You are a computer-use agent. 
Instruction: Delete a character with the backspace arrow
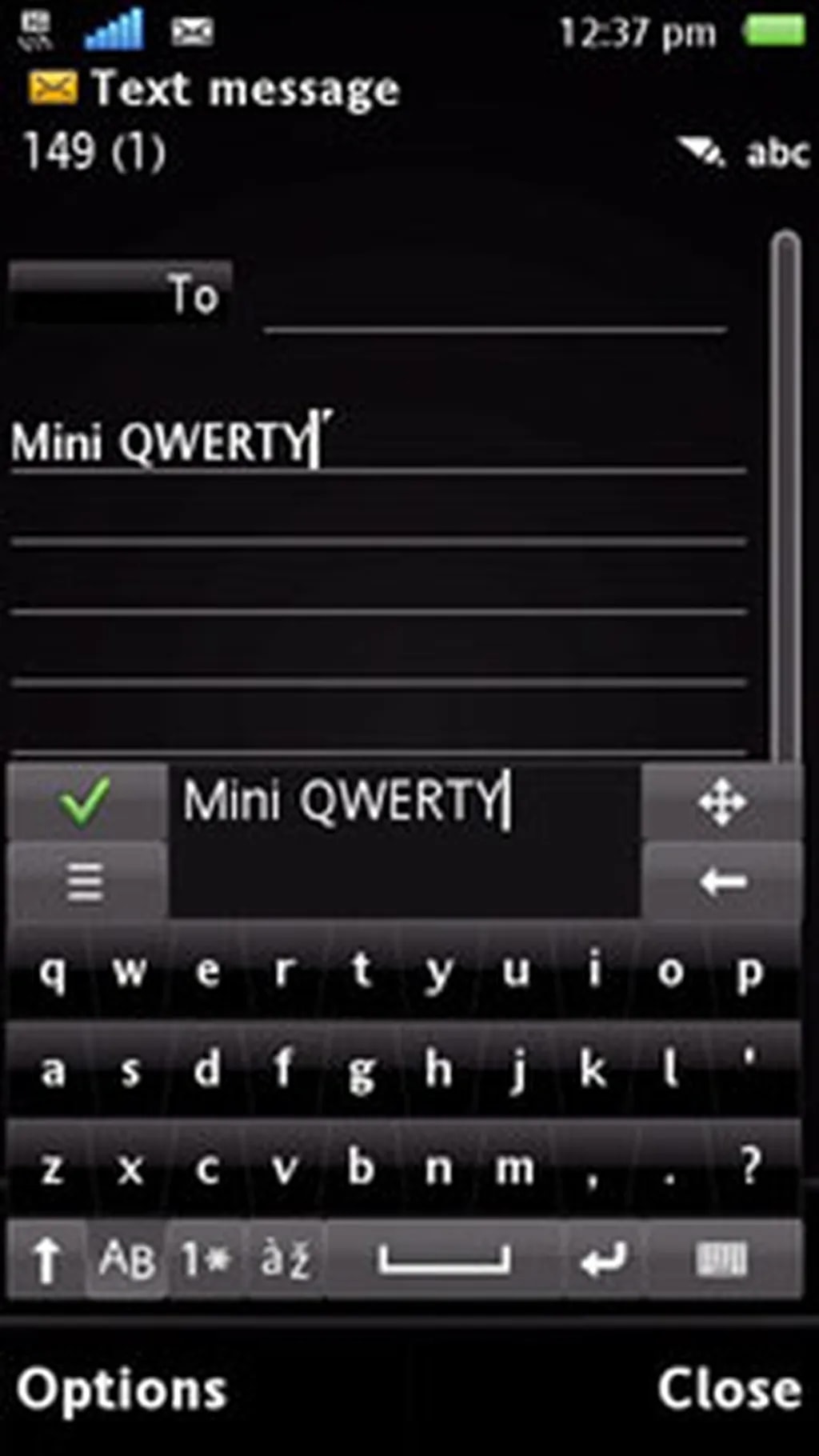(x=722, y=882)
